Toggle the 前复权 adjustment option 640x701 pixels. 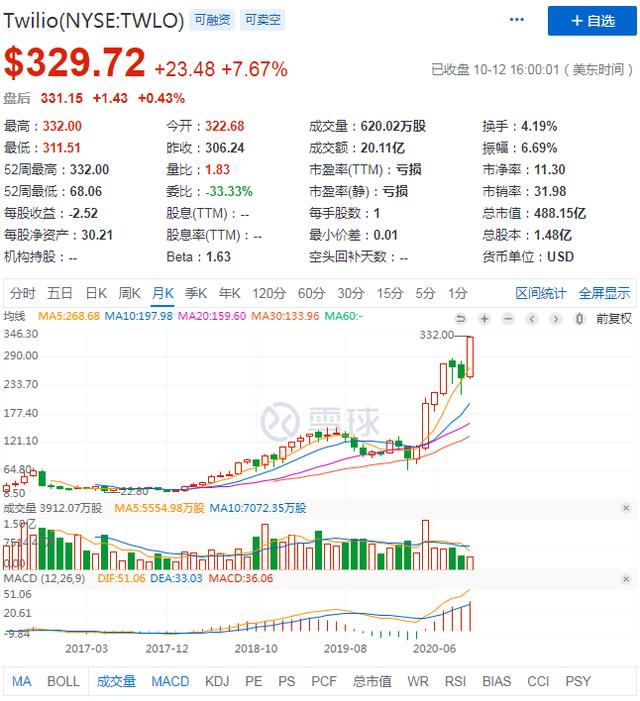pos(614,318)
